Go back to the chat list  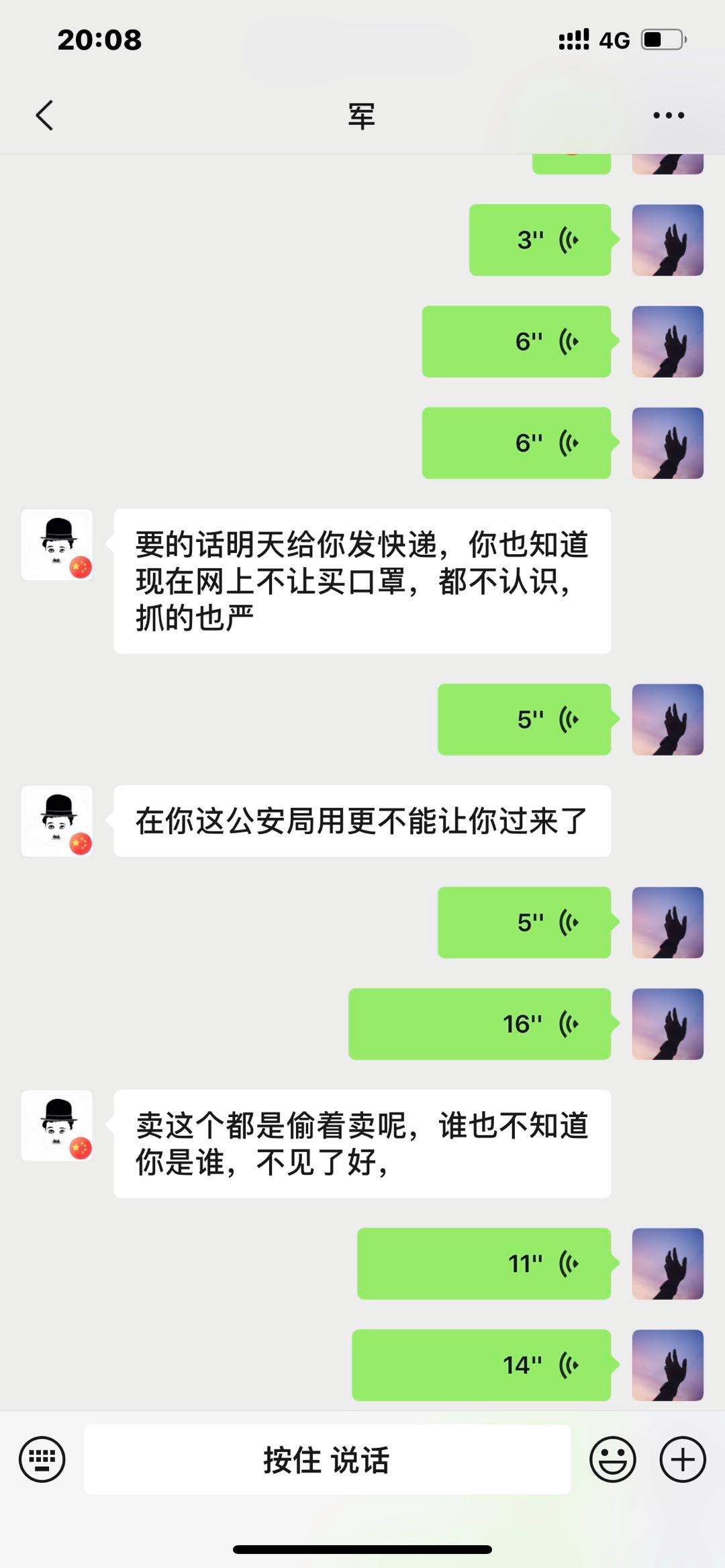pos(44,115)
